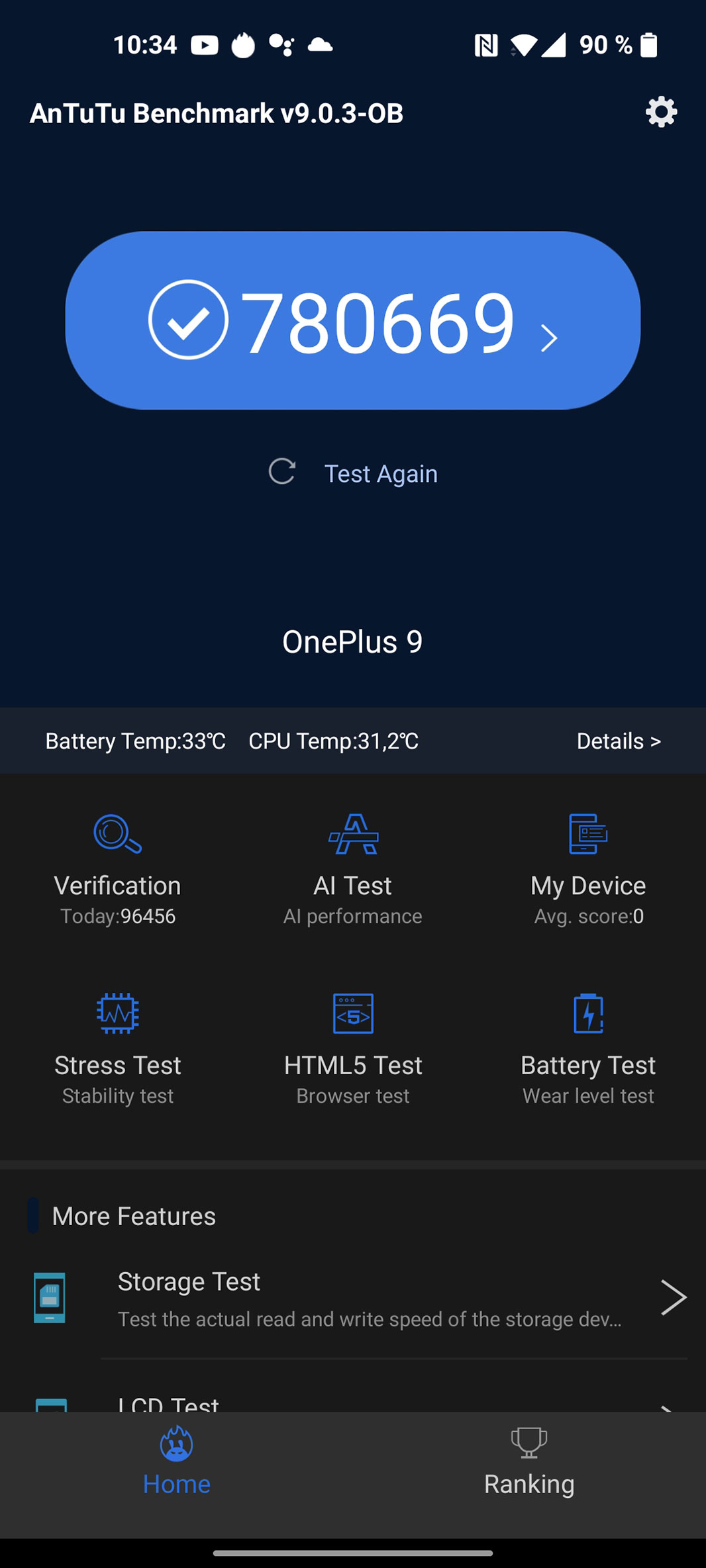
Task: Open temperature Details link
Action: (x=618, y=741)
